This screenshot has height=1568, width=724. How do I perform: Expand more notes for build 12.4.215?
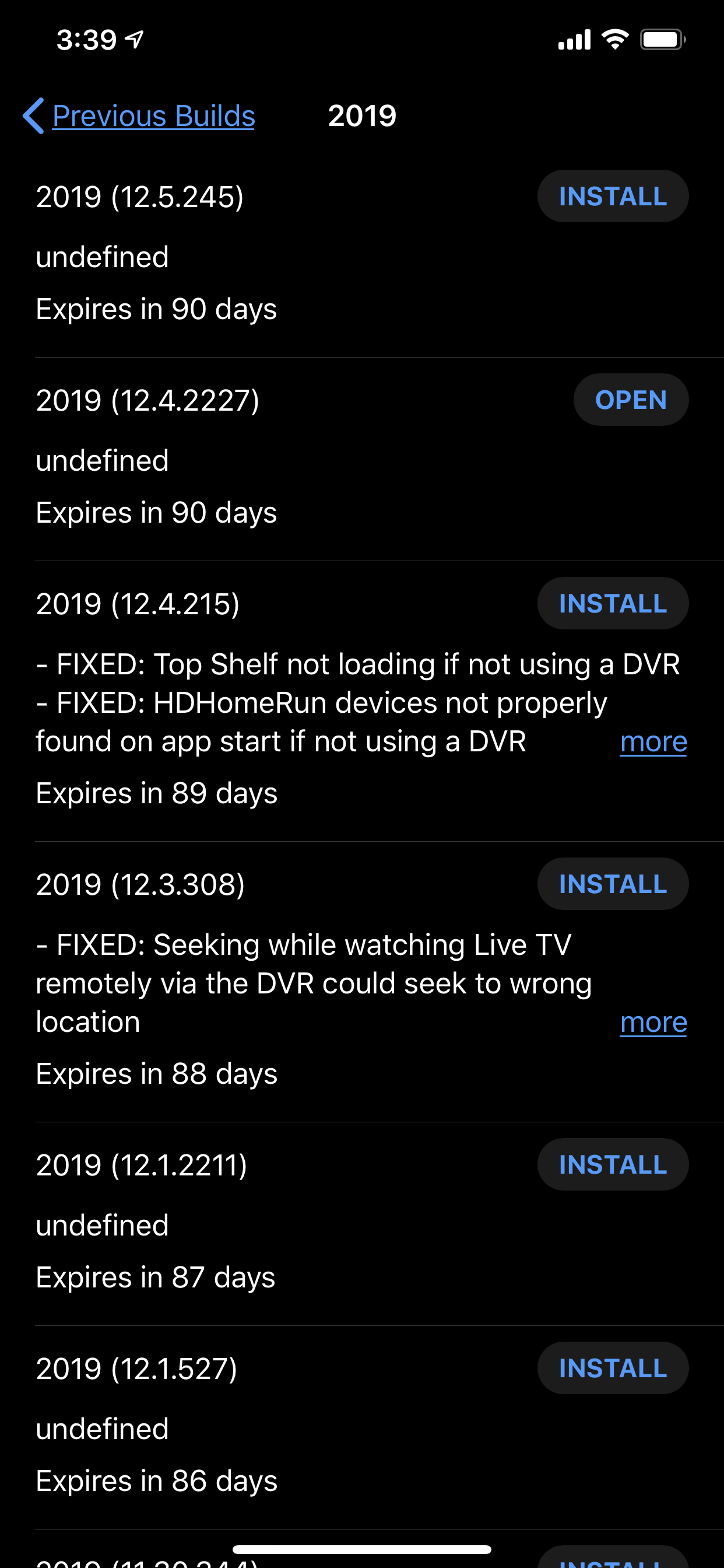653,742
